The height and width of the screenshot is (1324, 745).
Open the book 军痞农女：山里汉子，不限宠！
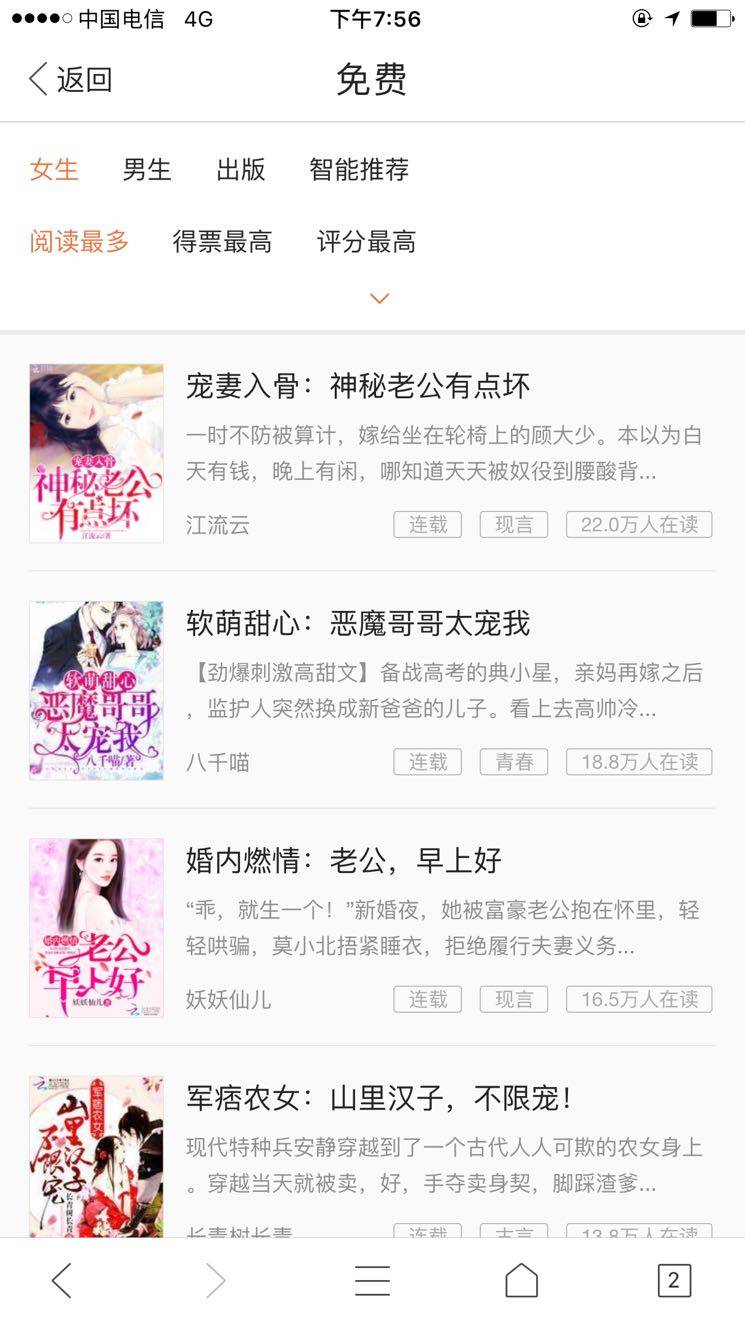(x=380, y=1098)
